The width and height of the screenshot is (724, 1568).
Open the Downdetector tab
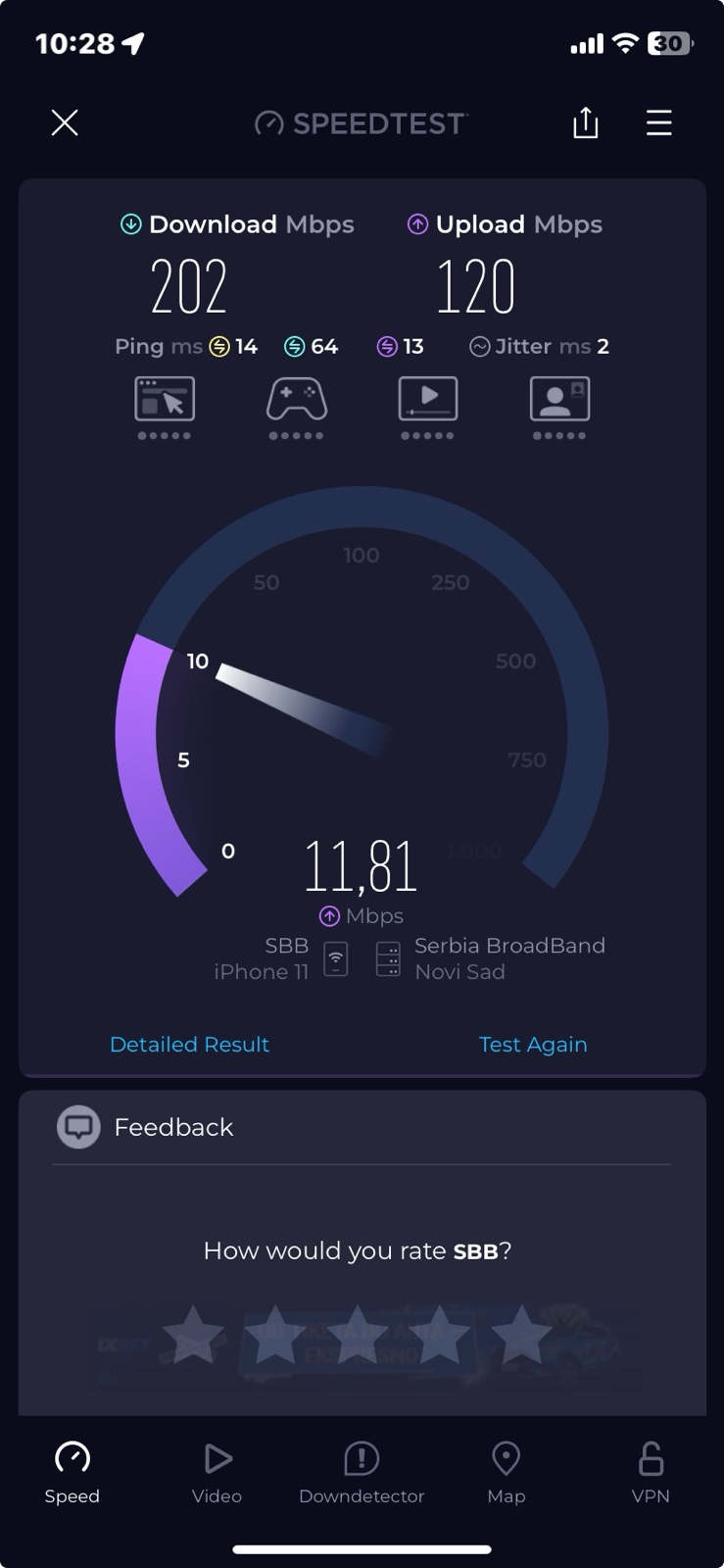(x=362, y=1472)
